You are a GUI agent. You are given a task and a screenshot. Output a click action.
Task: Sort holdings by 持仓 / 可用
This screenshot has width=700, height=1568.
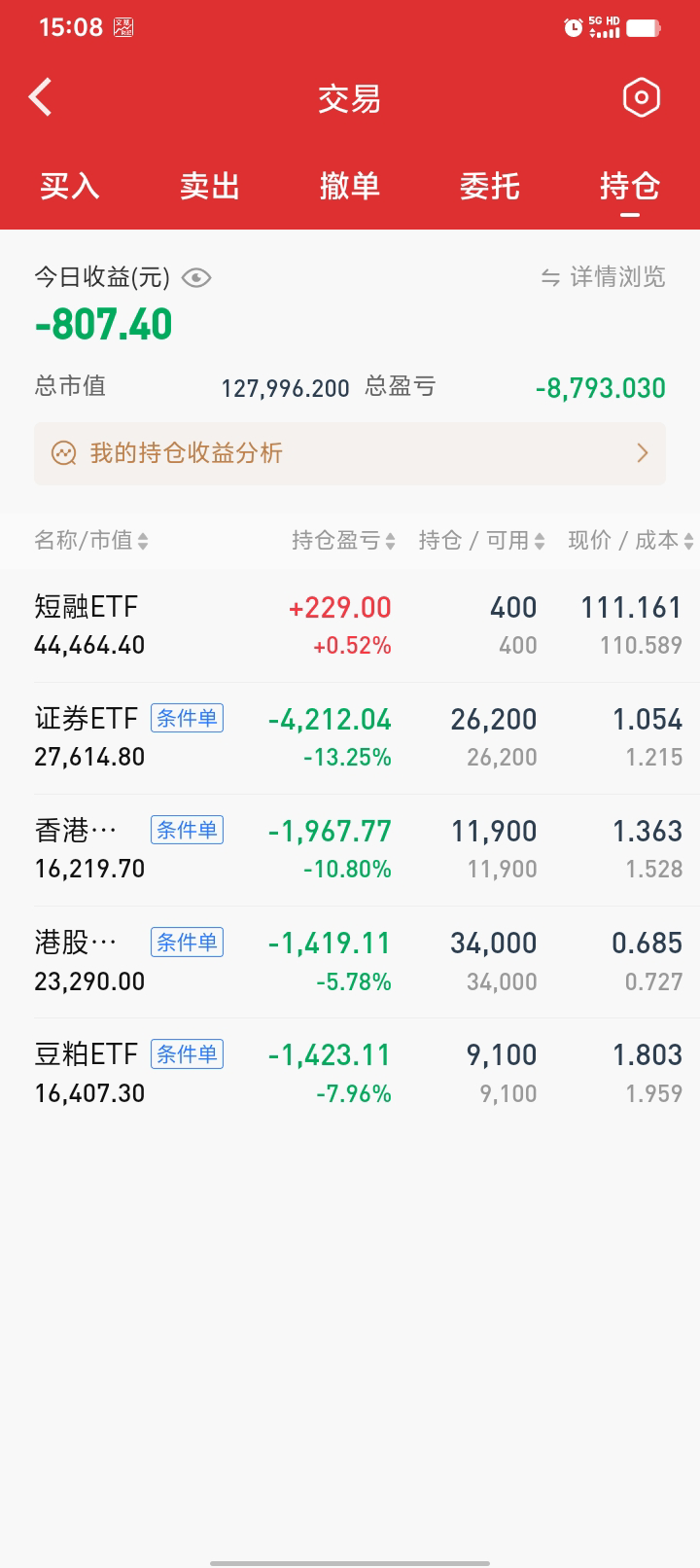(481, 541)
